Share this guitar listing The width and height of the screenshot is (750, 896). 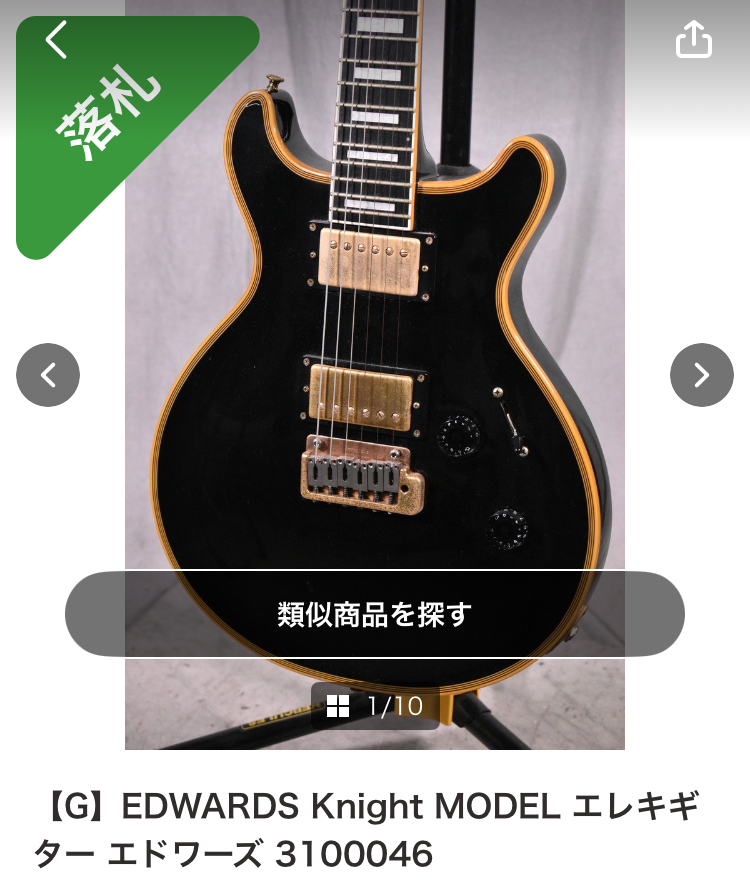(693, 41)
